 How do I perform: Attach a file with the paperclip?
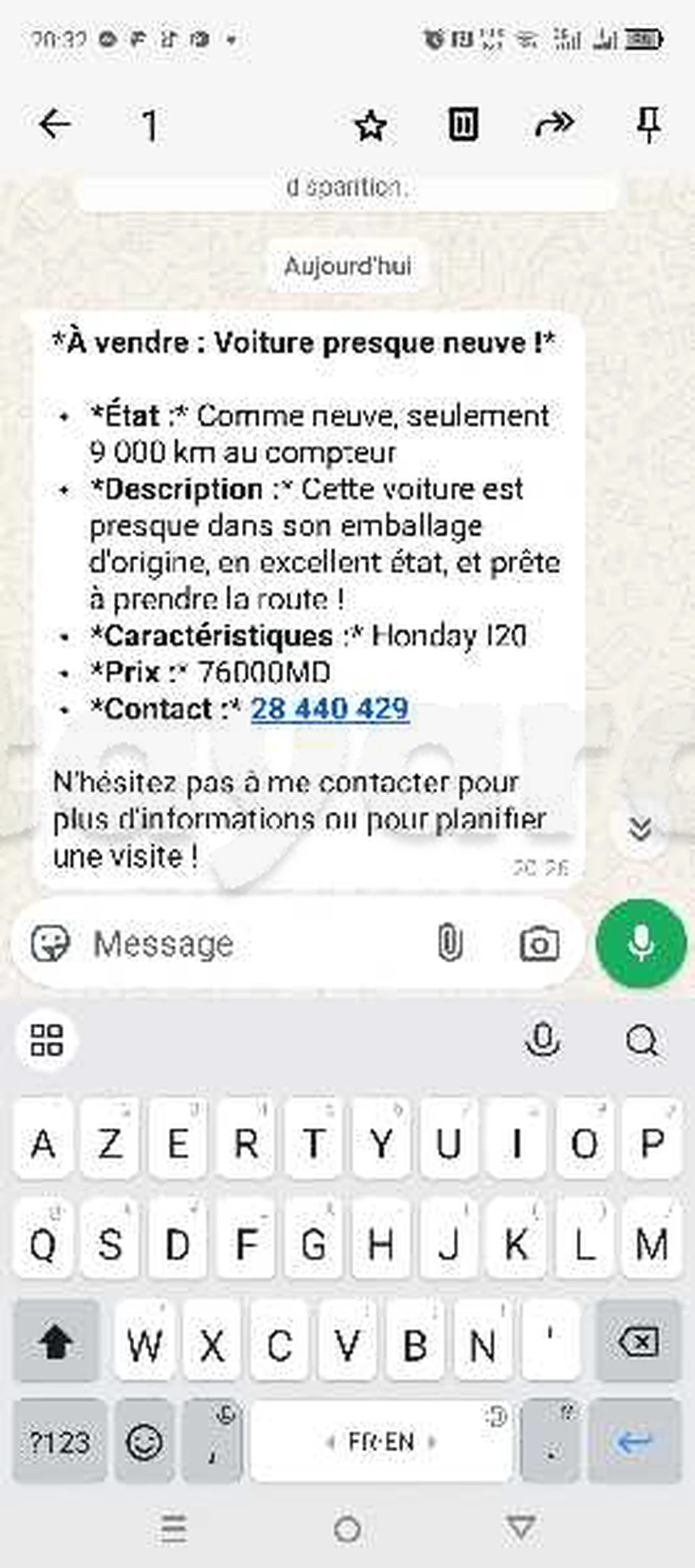coord(450,944)
